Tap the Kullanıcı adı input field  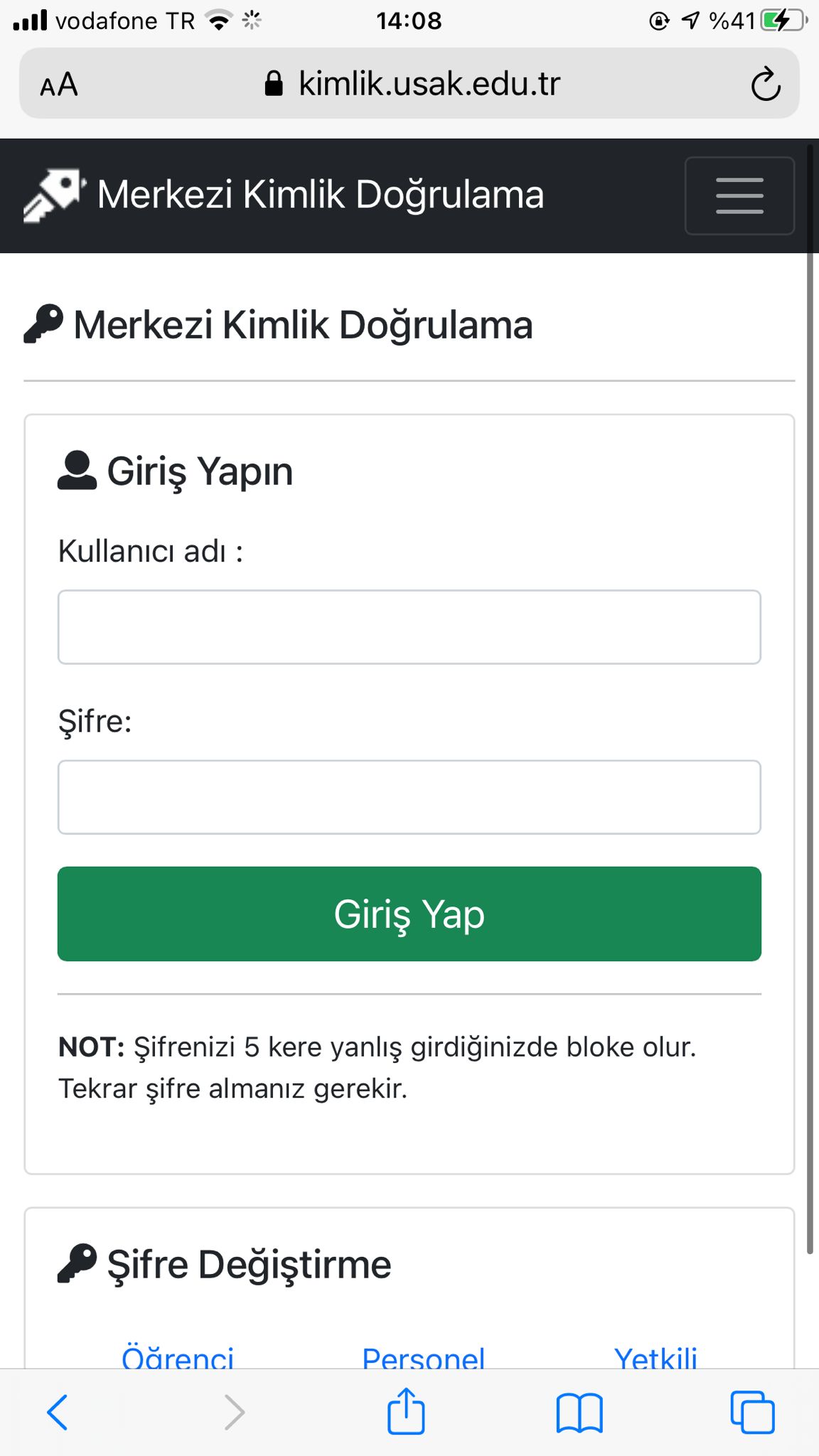click(x=409, y=627)
